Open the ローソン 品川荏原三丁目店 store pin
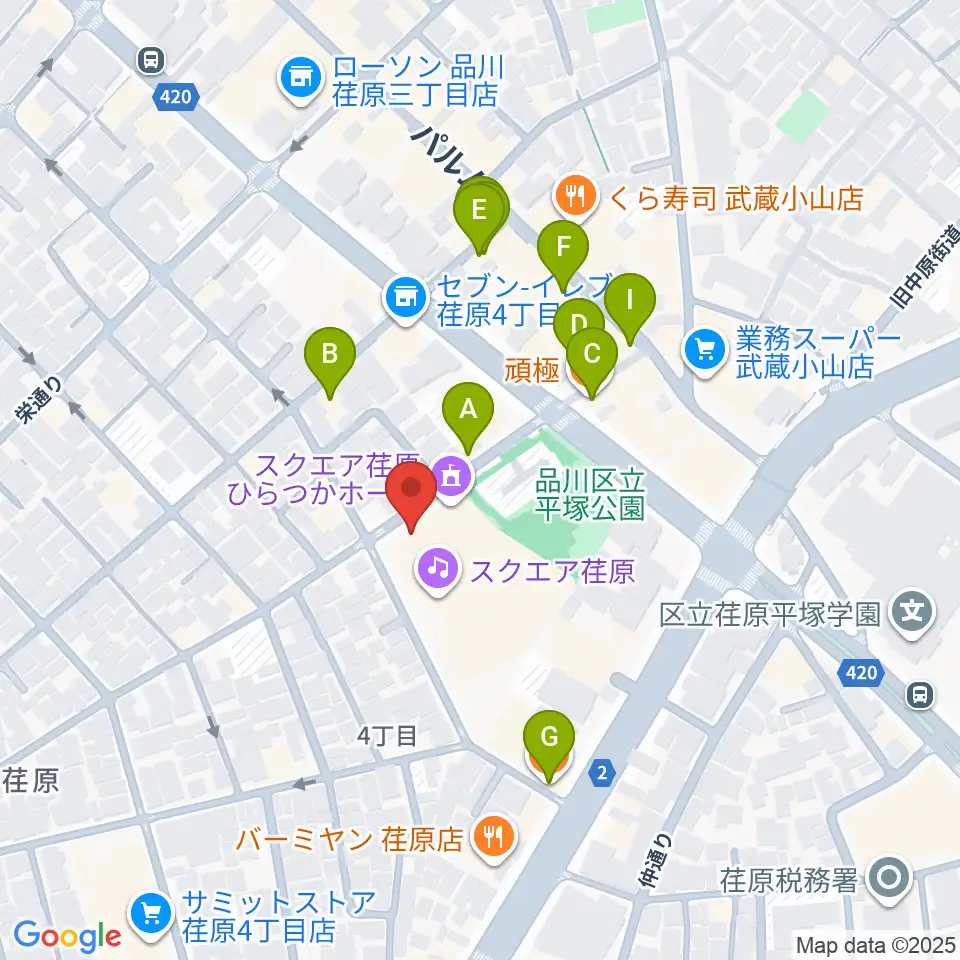 pos(301,80)
